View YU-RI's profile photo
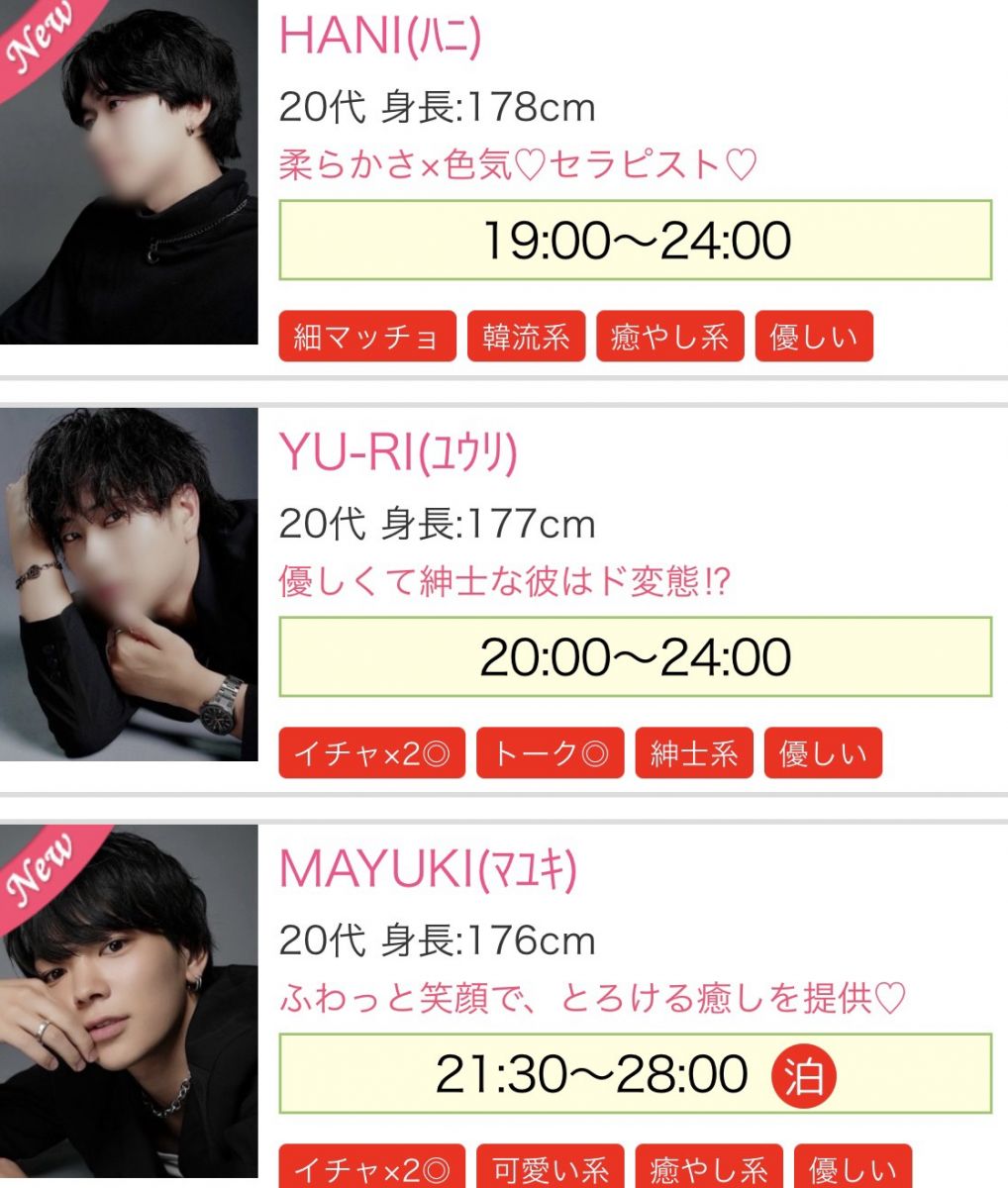 pos(129,584)
